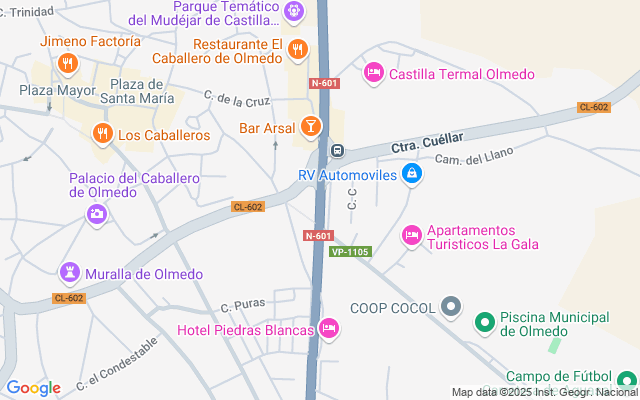Tap the Muralla de Olmedo marker

click(70, 273)
